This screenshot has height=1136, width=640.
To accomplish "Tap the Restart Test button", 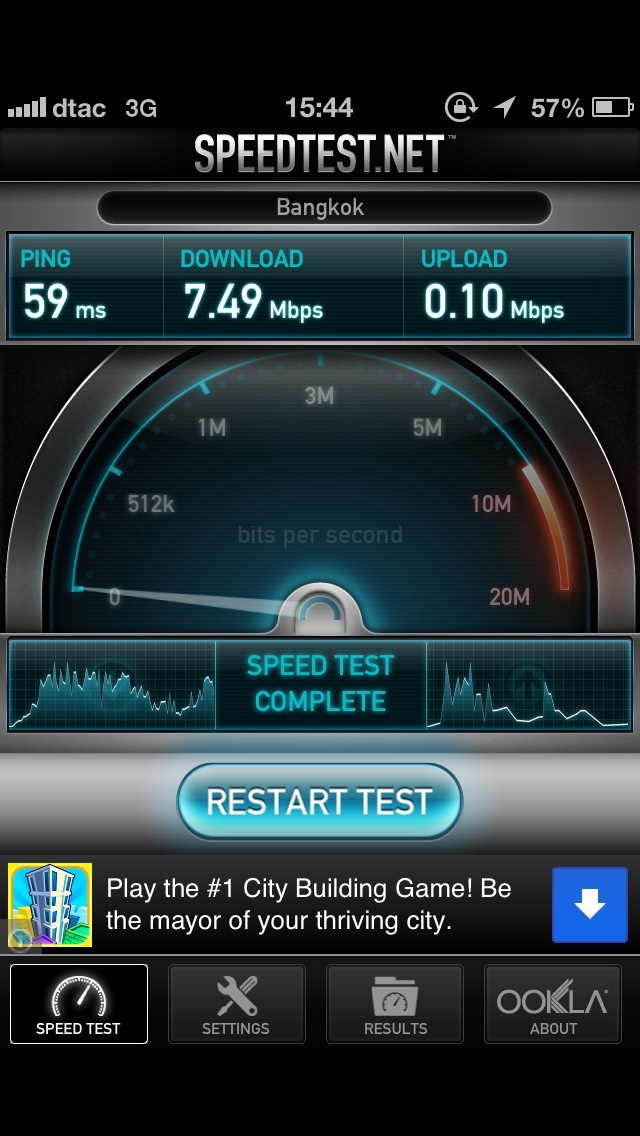I will point(319,801).
